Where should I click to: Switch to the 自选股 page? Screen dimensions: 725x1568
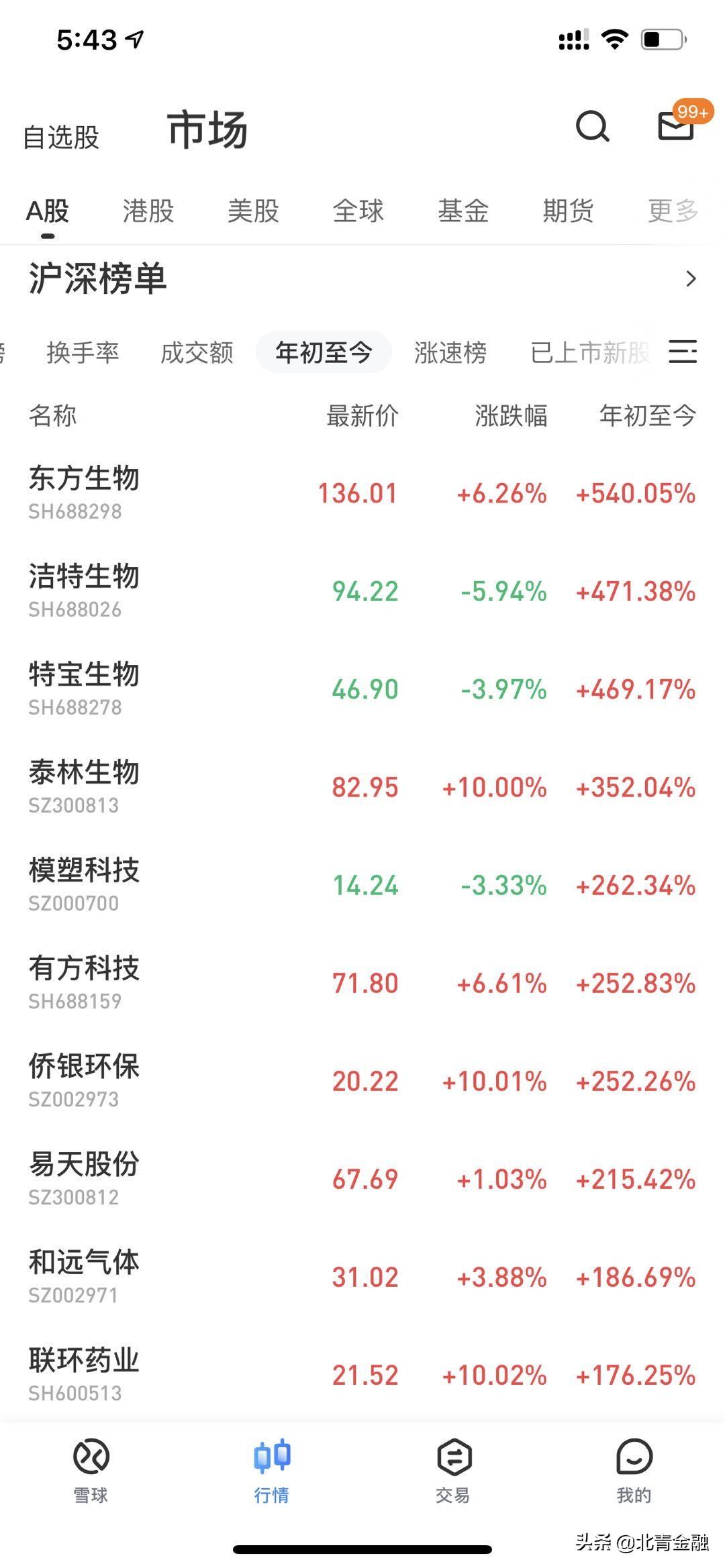(x=61, y=137)
